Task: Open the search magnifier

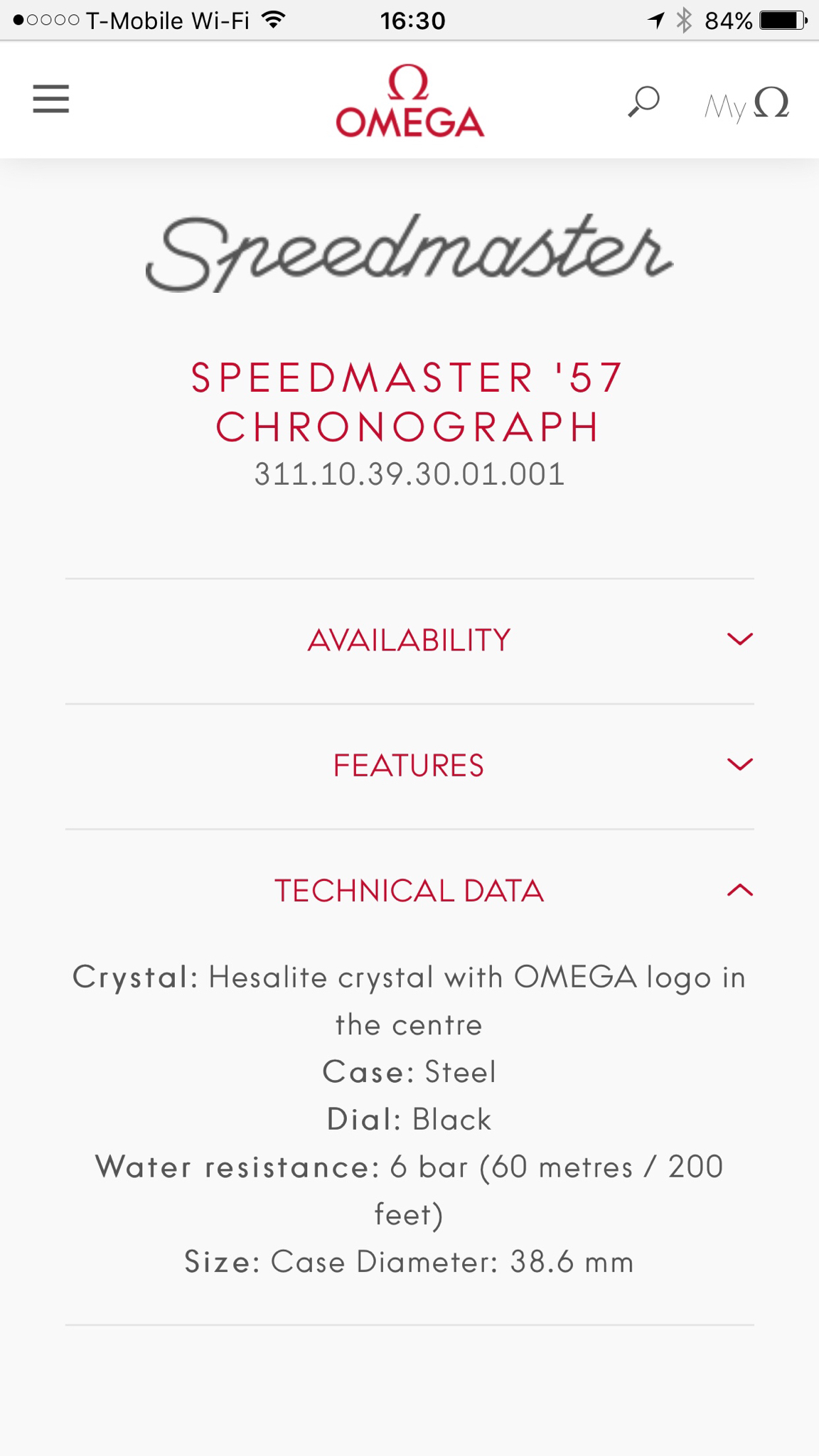Action: [x=644, y=102]
